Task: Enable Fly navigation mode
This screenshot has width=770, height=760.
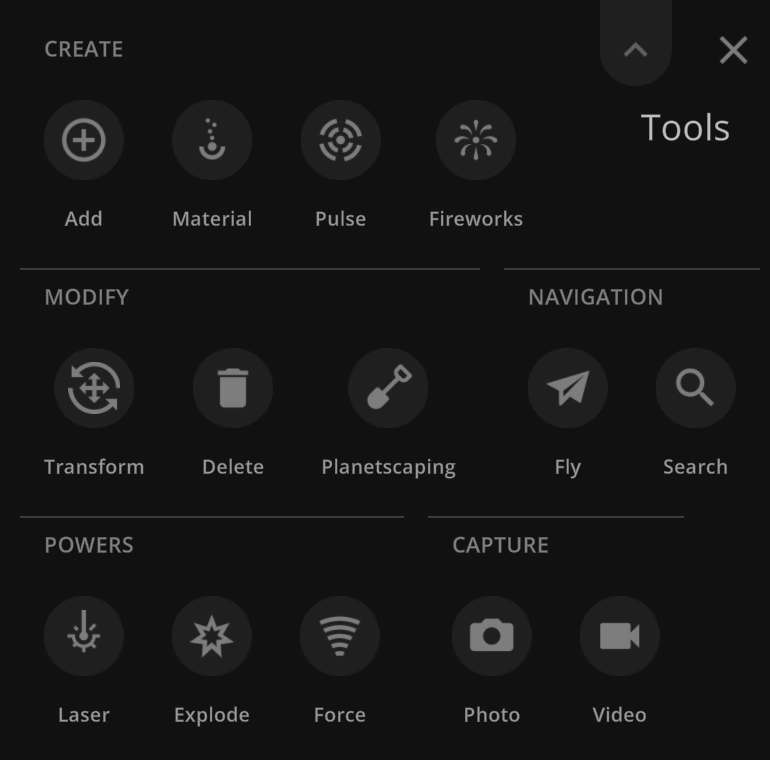Action: (x=568, y=388)
